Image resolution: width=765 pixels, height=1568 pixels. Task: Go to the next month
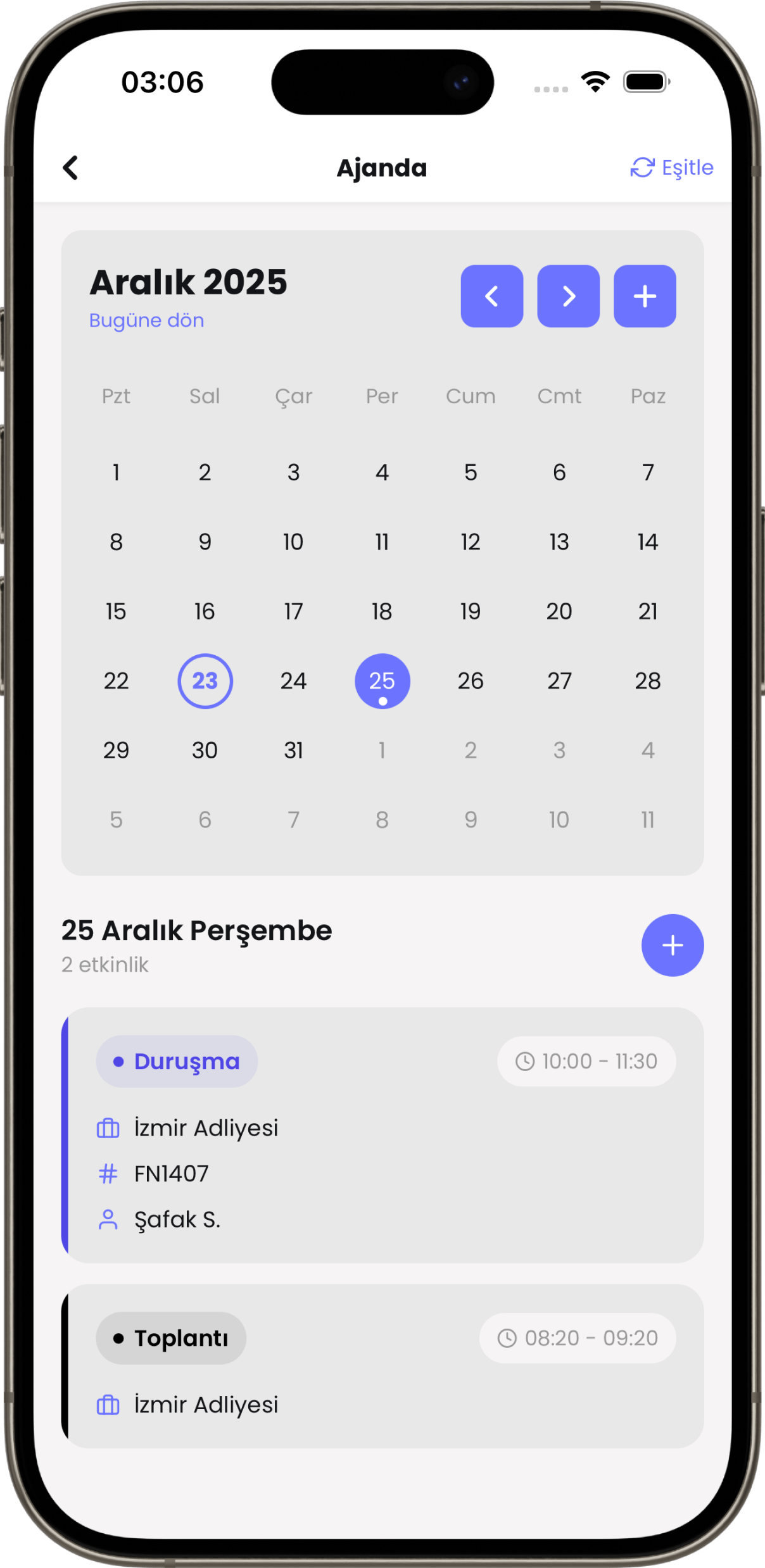tap(568, 296)
